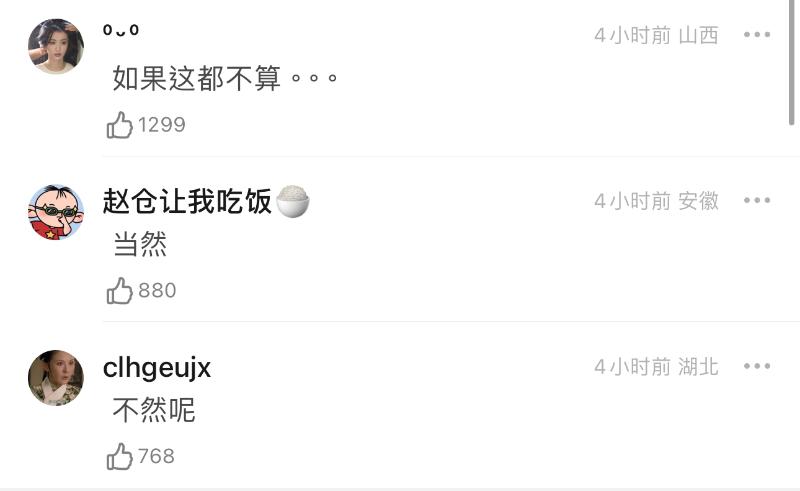Open more options for 赵仓让我吃饭's comment
The height and width of the screenshot is (491, 800).
(x=757, y=201)
